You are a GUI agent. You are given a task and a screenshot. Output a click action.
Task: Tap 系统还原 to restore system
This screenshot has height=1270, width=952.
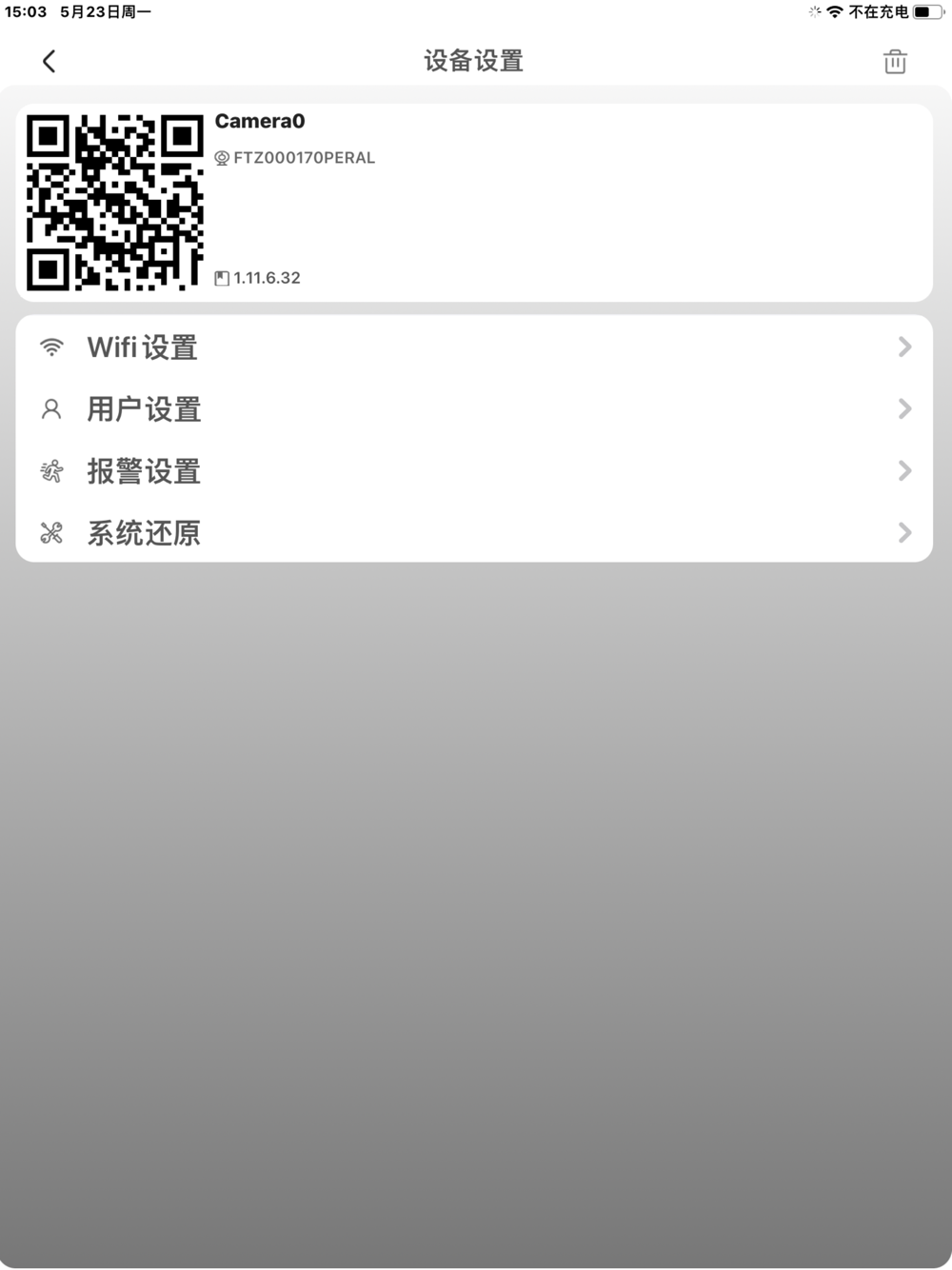point(473,533)
